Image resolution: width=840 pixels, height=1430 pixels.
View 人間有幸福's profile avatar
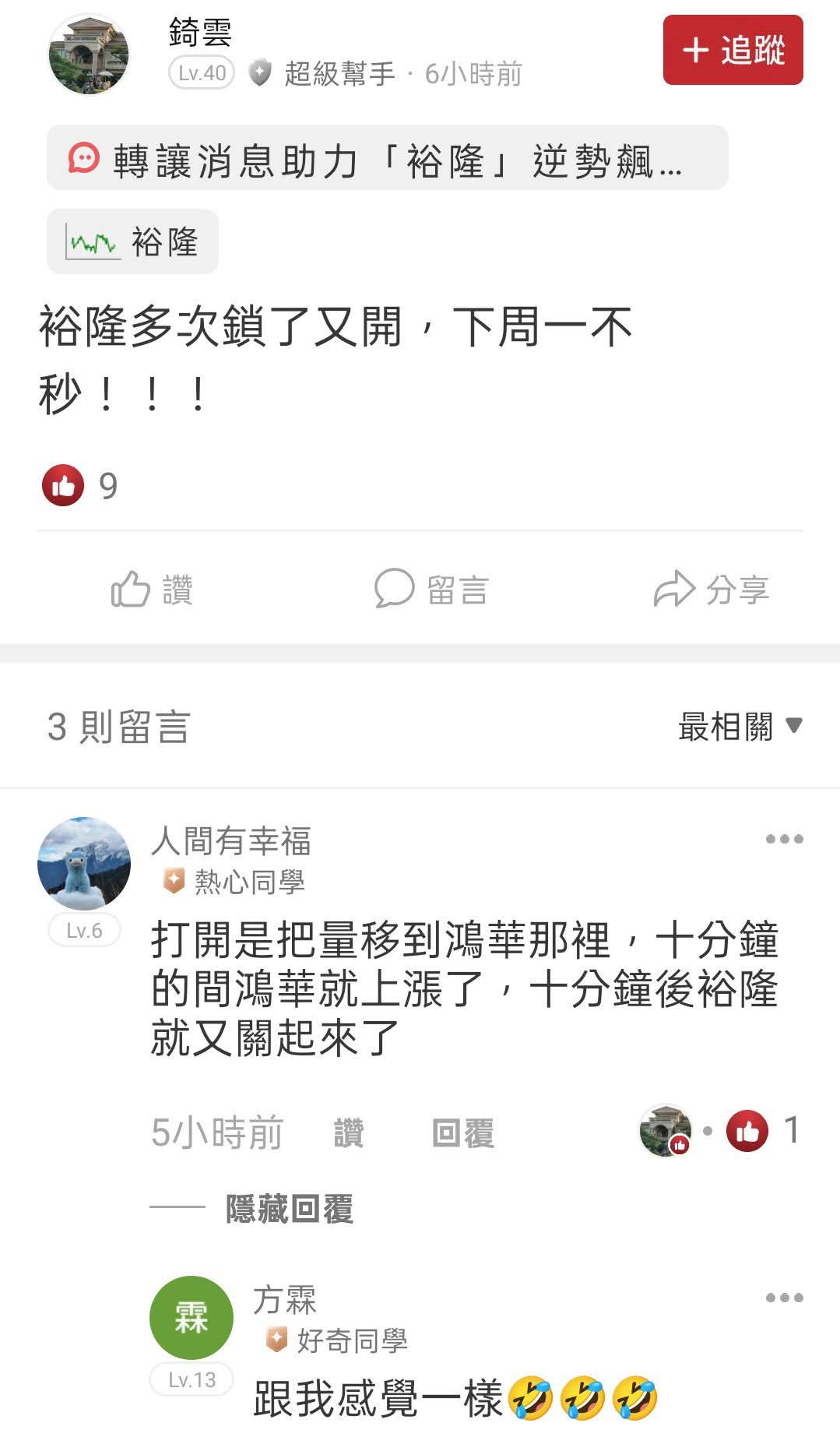[84, 863]
